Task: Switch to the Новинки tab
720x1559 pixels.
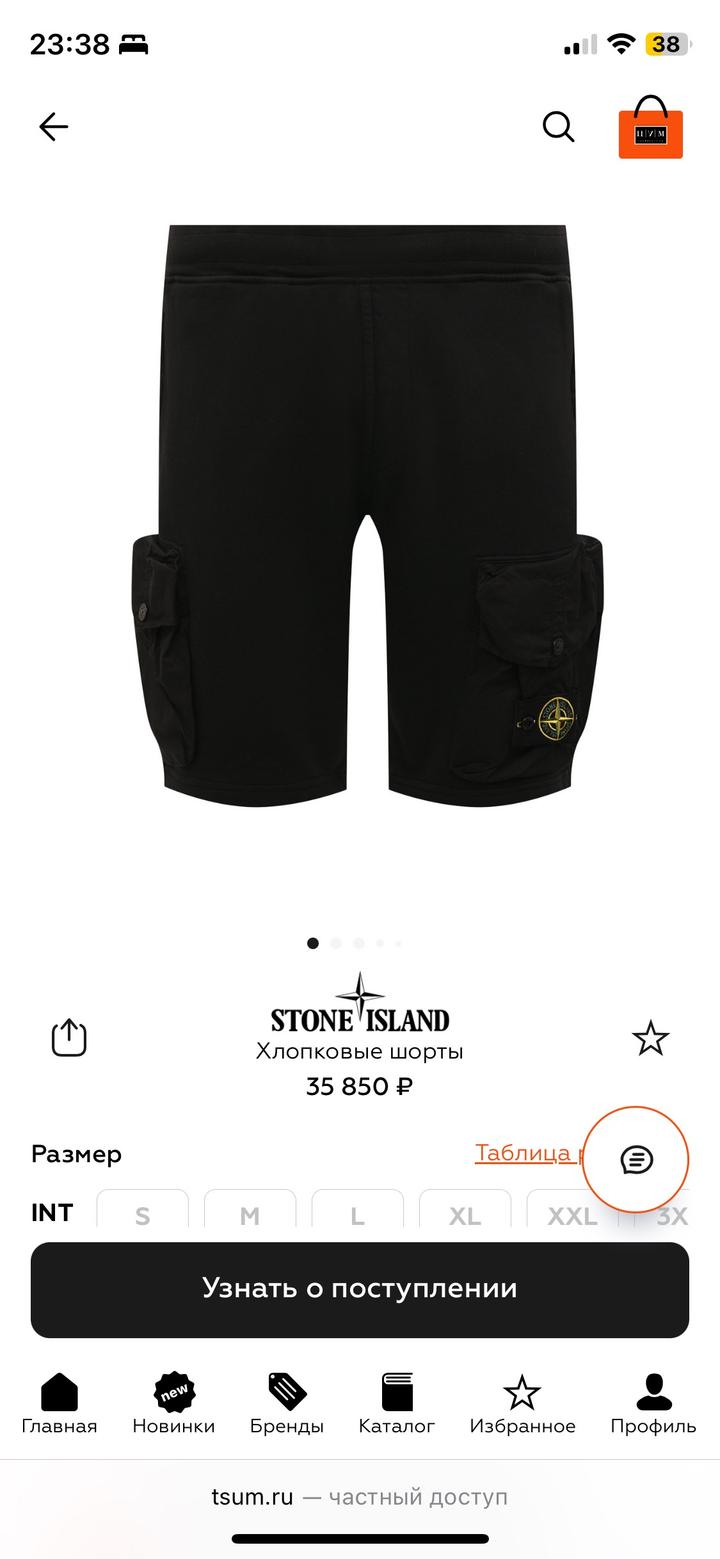Action: 174,1404
